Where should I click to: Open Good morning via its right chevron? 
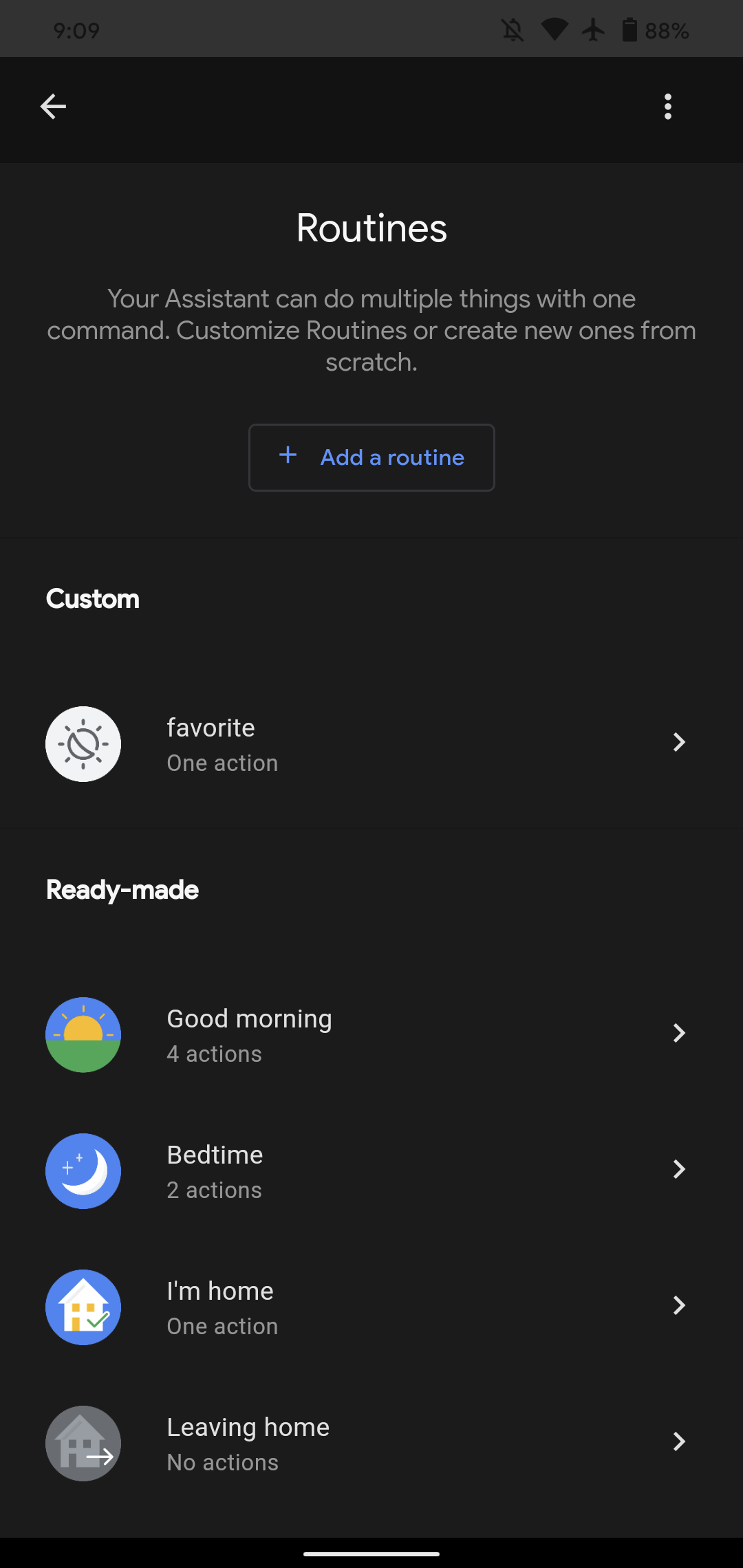680,1033
